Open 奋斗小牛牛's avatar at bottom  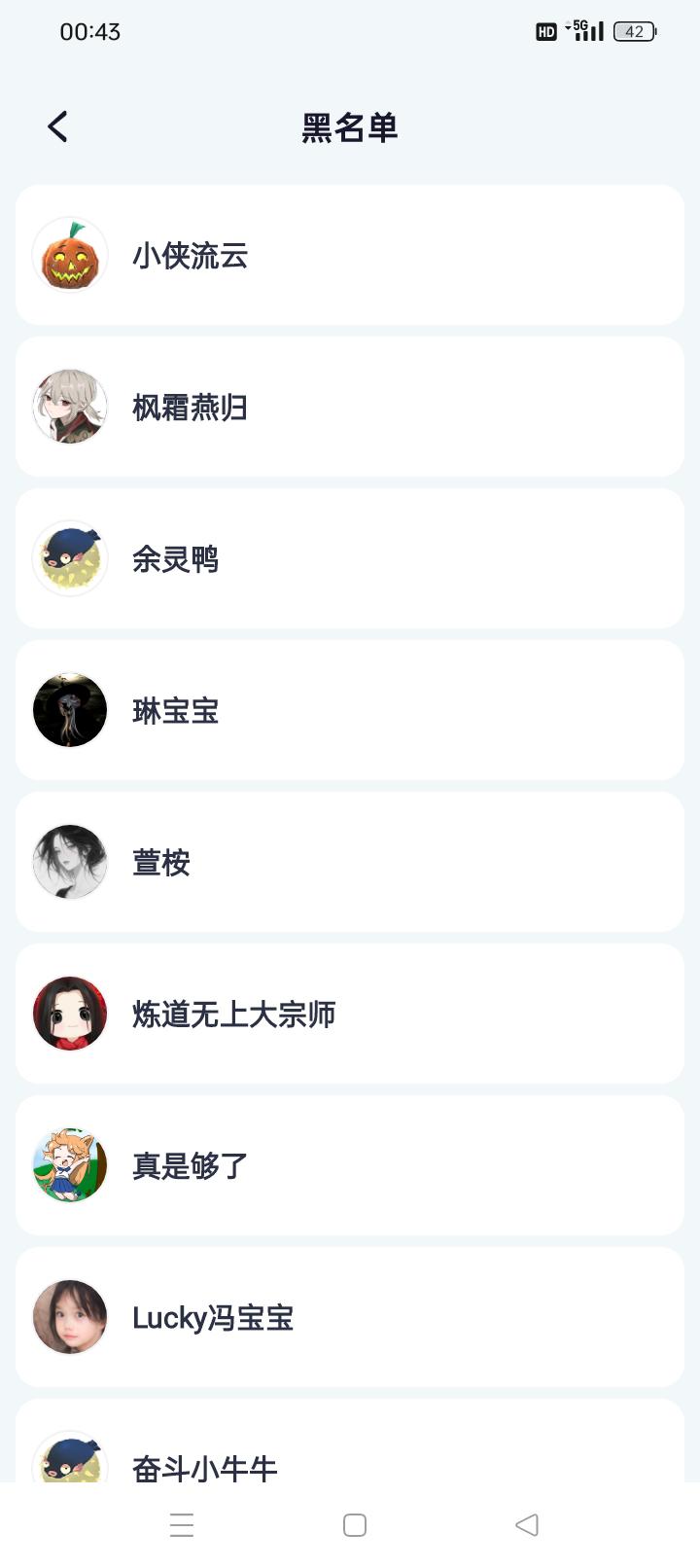click(x=69, y=1460)
